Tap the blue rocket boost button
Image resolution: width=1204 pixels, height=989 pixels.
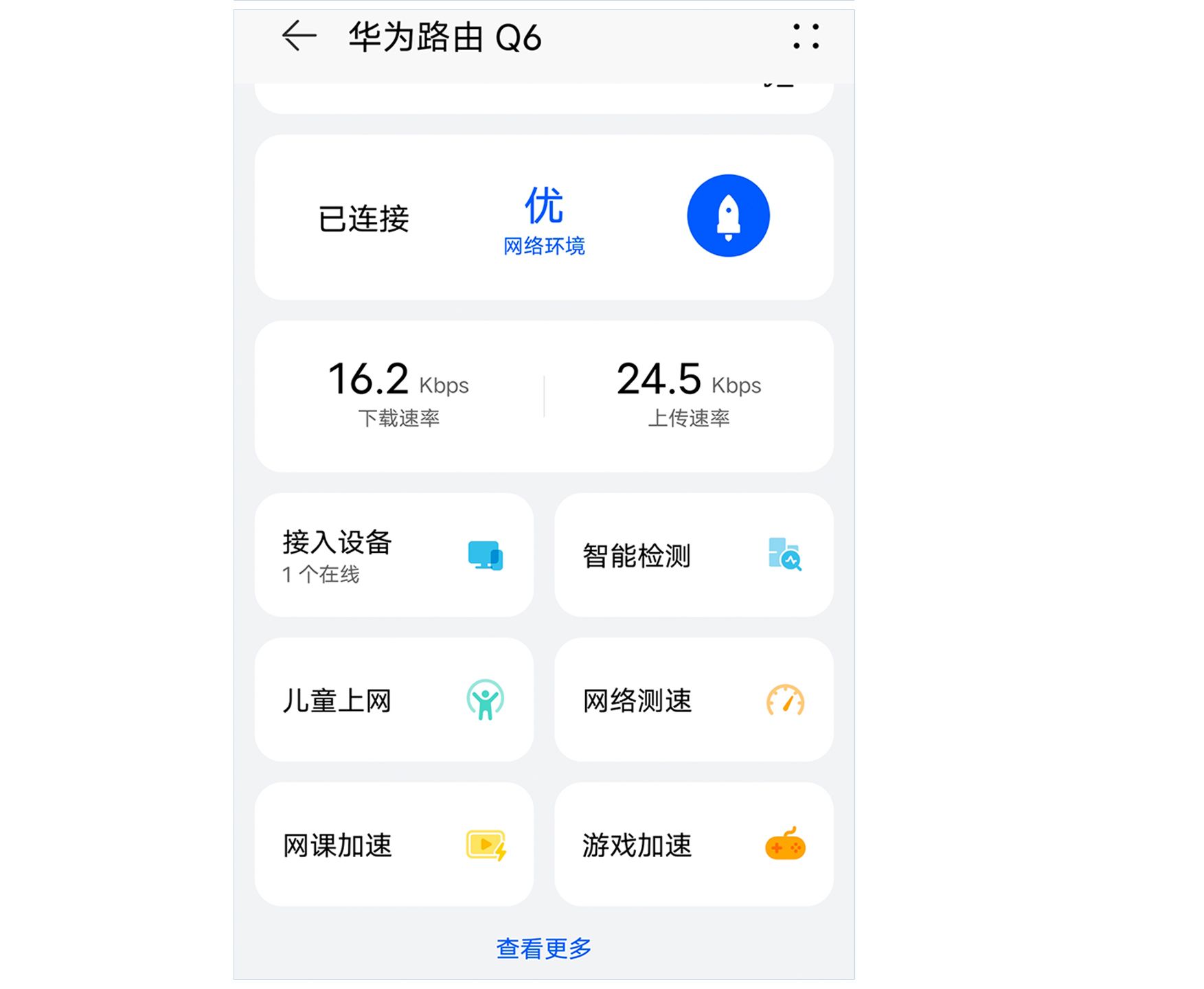click(x=728, y=216)
